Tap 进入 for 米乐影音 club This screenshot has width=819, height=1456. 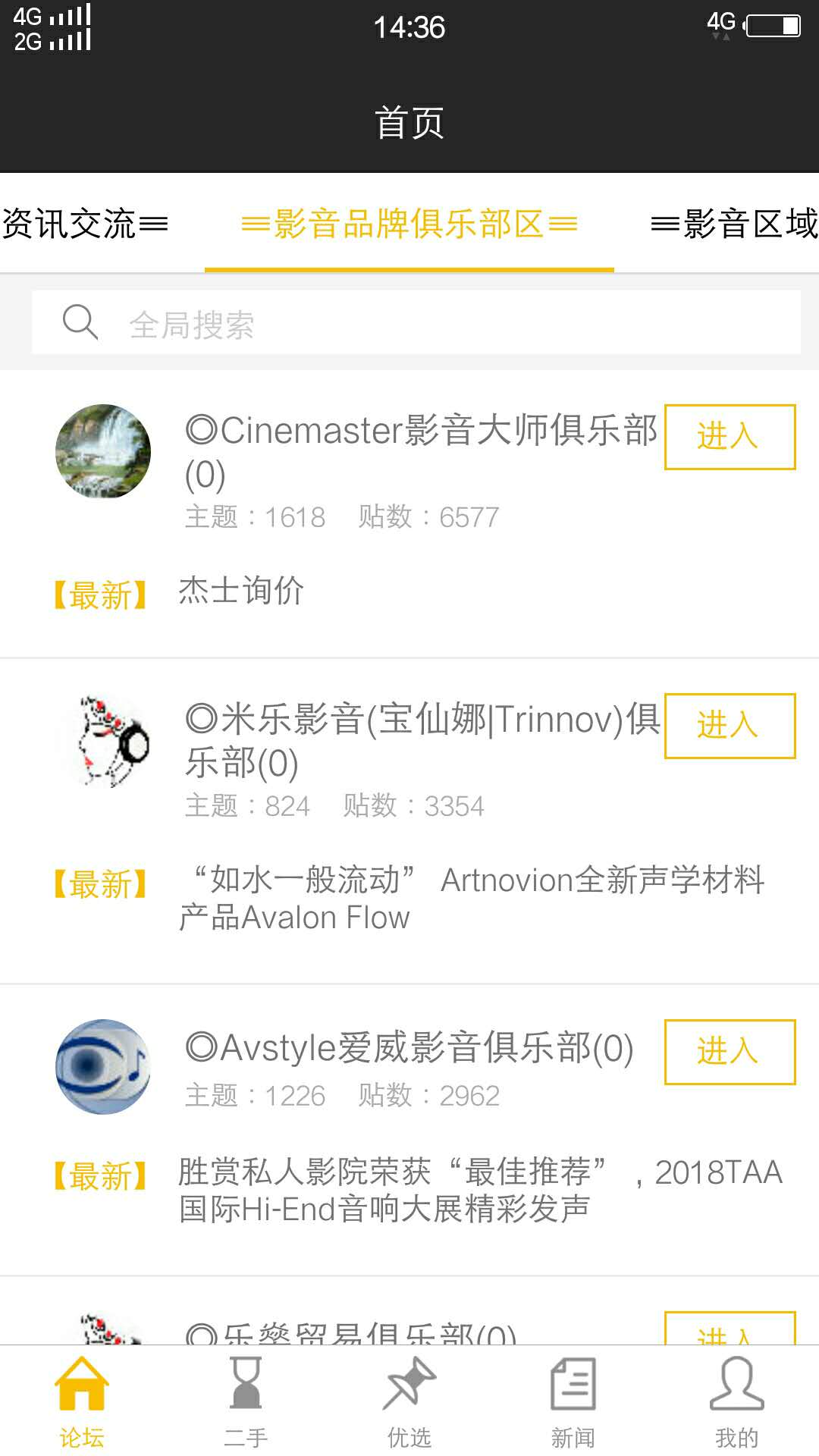tap(730, 726)
